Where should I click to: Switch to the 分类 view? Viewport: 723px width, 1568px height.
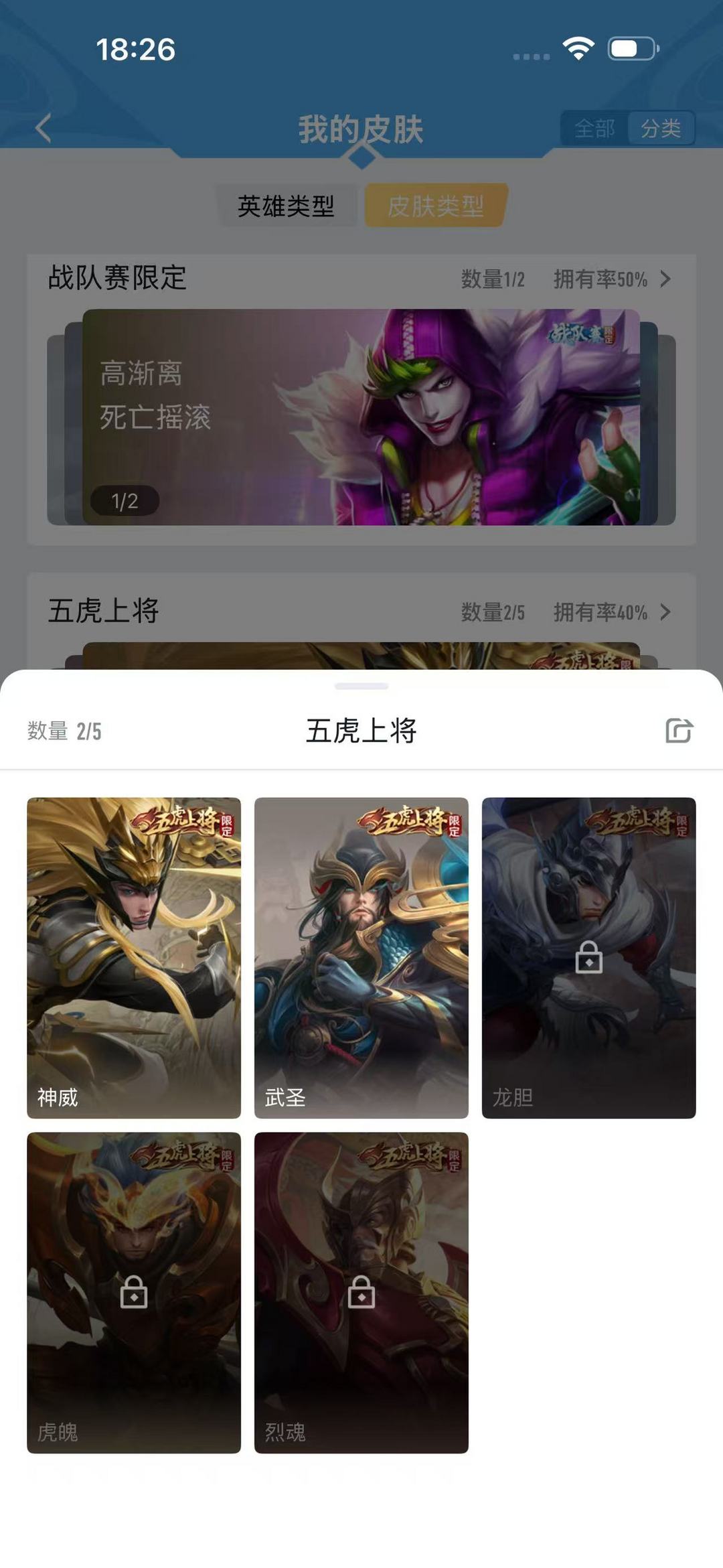tap(661, 128)
